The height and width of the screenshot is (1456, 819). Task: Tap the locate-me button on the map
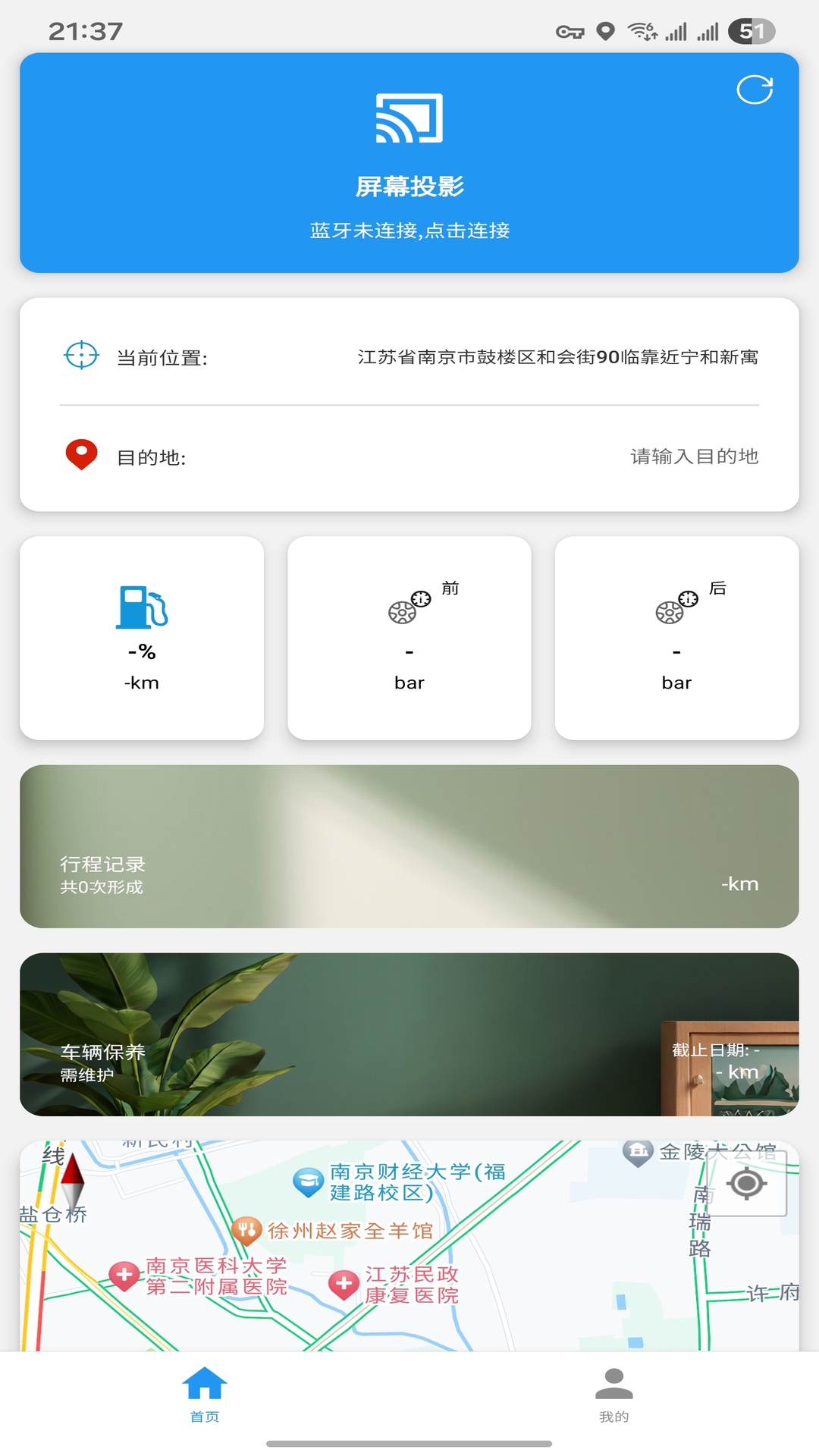tap(747, 1184)
